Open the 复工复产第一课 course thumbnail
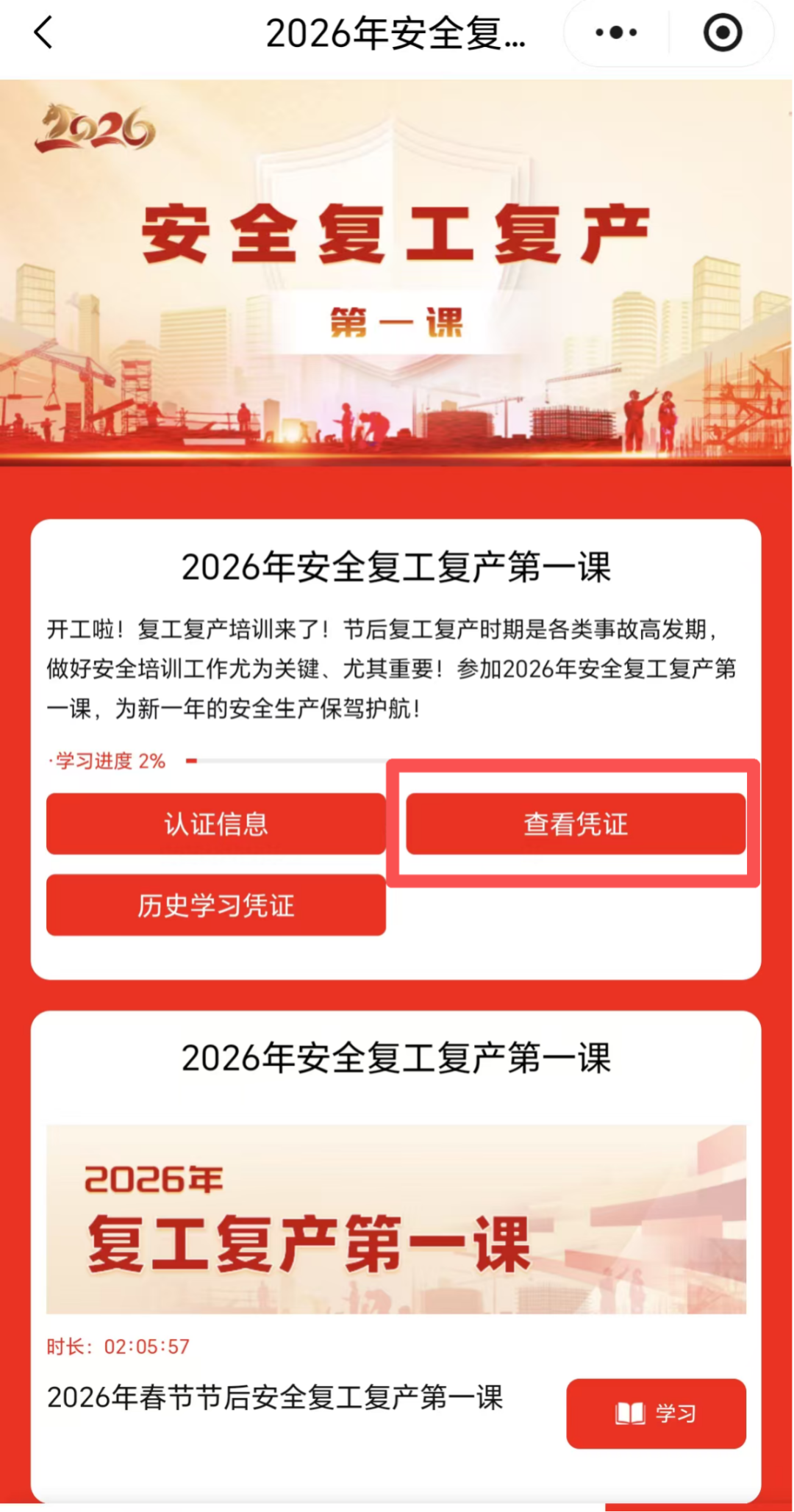This screenshot has height=1512, width=794. (x=396, y=1219)
